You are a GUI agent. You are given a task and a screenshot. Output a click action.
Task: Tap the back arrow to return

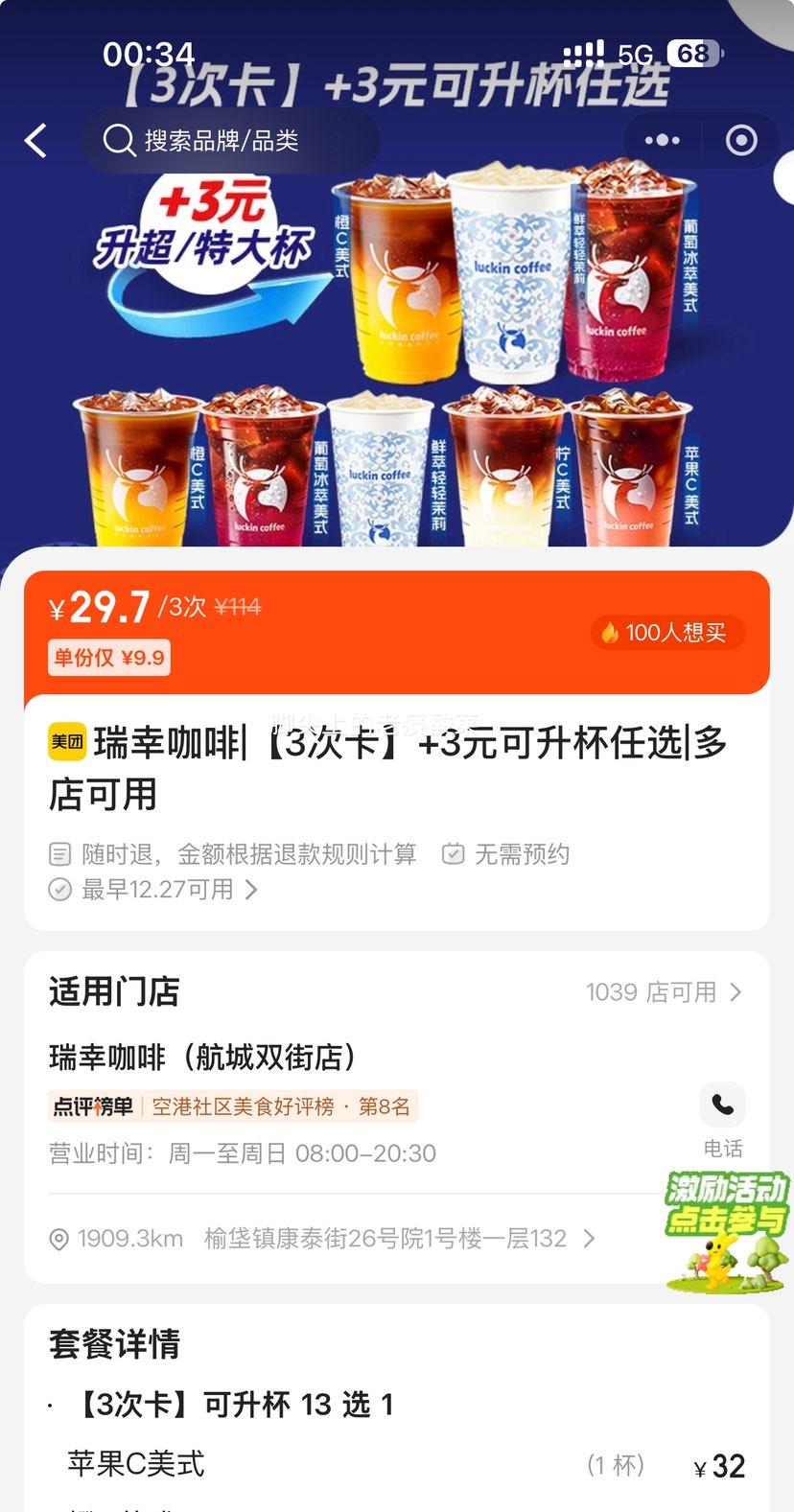coord(36,140)
